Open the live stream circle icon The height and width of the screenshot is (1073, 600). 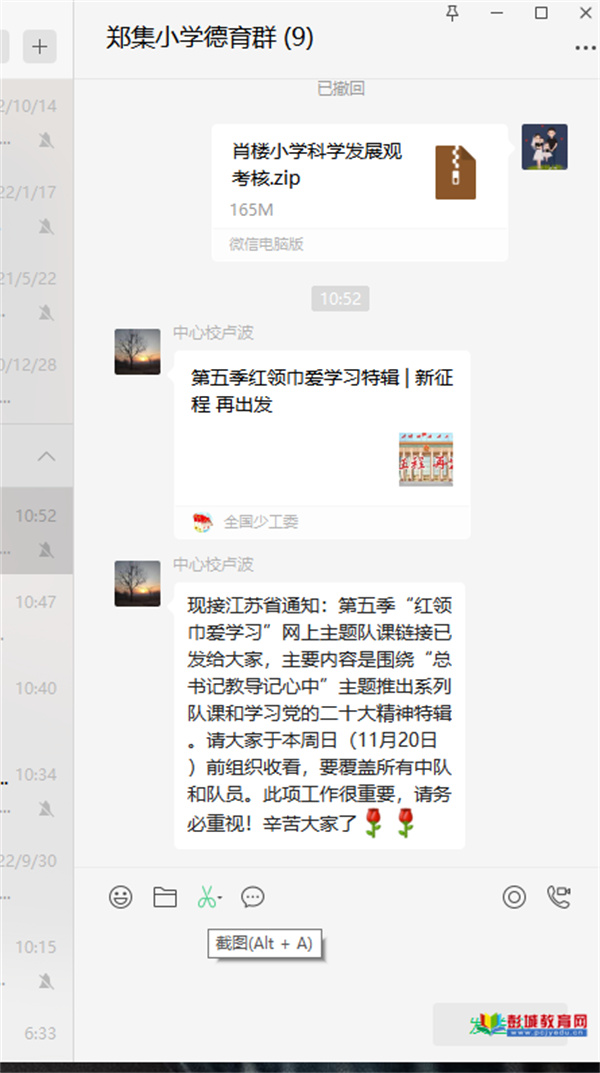coord(514,896)
